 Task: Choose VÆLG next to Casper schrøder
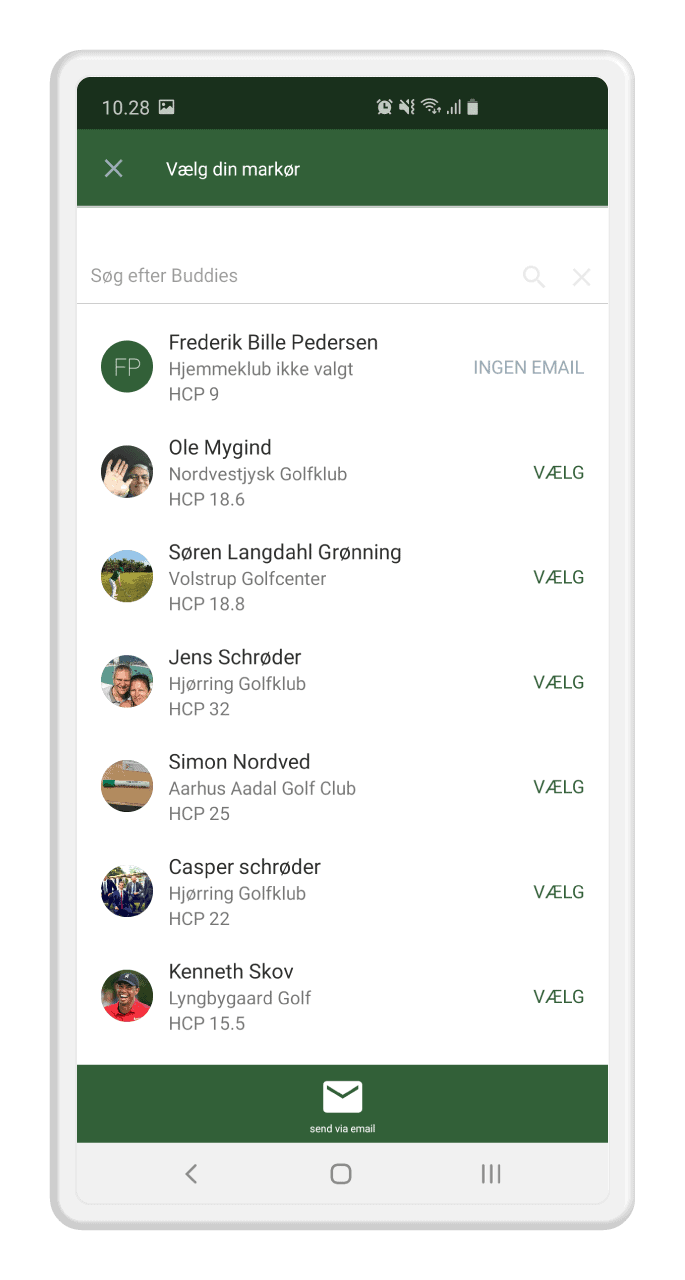click(558, 893)
